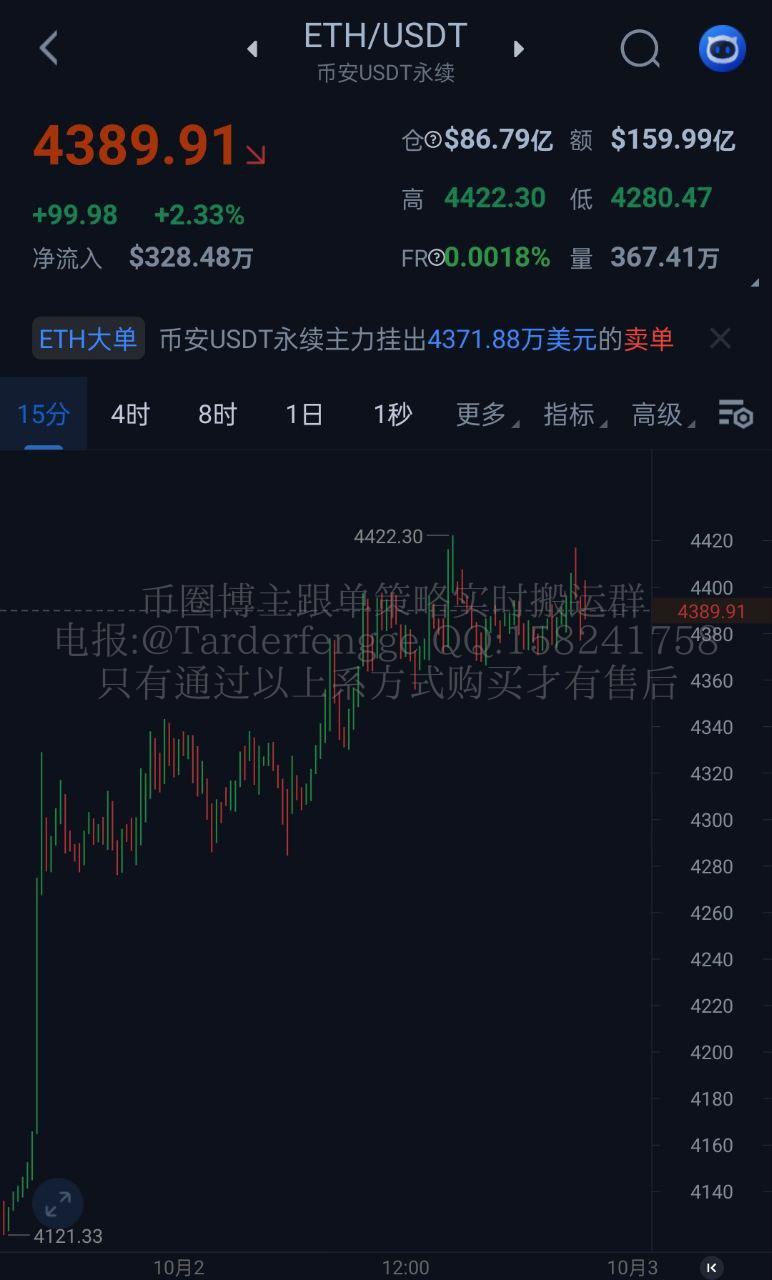Open chart settings icon beside 高级
Image resolution: width=772 pixels, height=1280 pixels.
(x=735, y=414)
